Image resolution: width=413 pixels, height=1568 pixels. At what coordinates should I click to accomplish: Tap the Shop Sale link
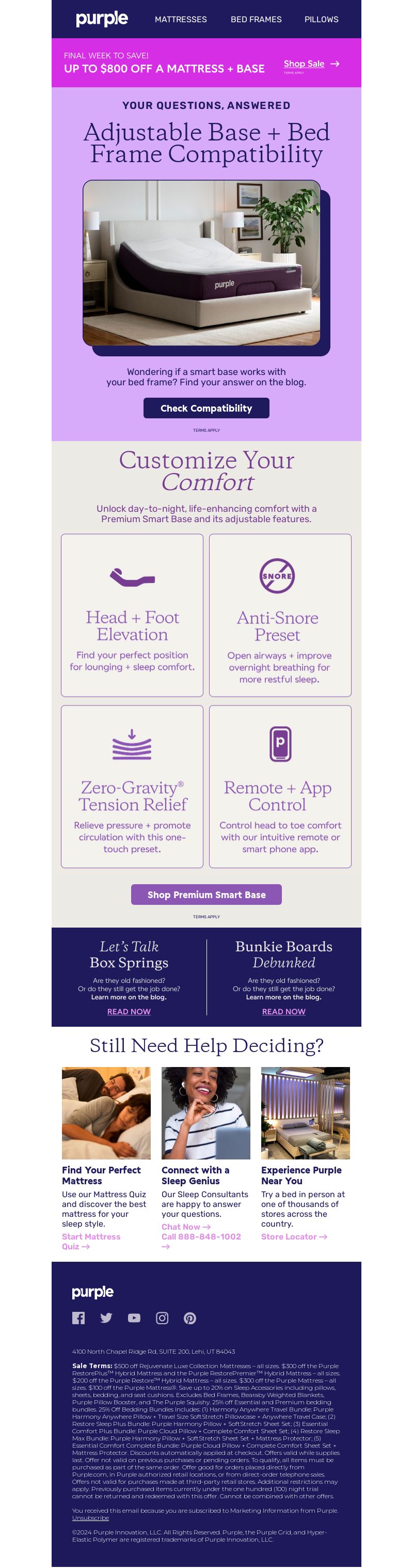pyautogui.click(x=311, y=64)
